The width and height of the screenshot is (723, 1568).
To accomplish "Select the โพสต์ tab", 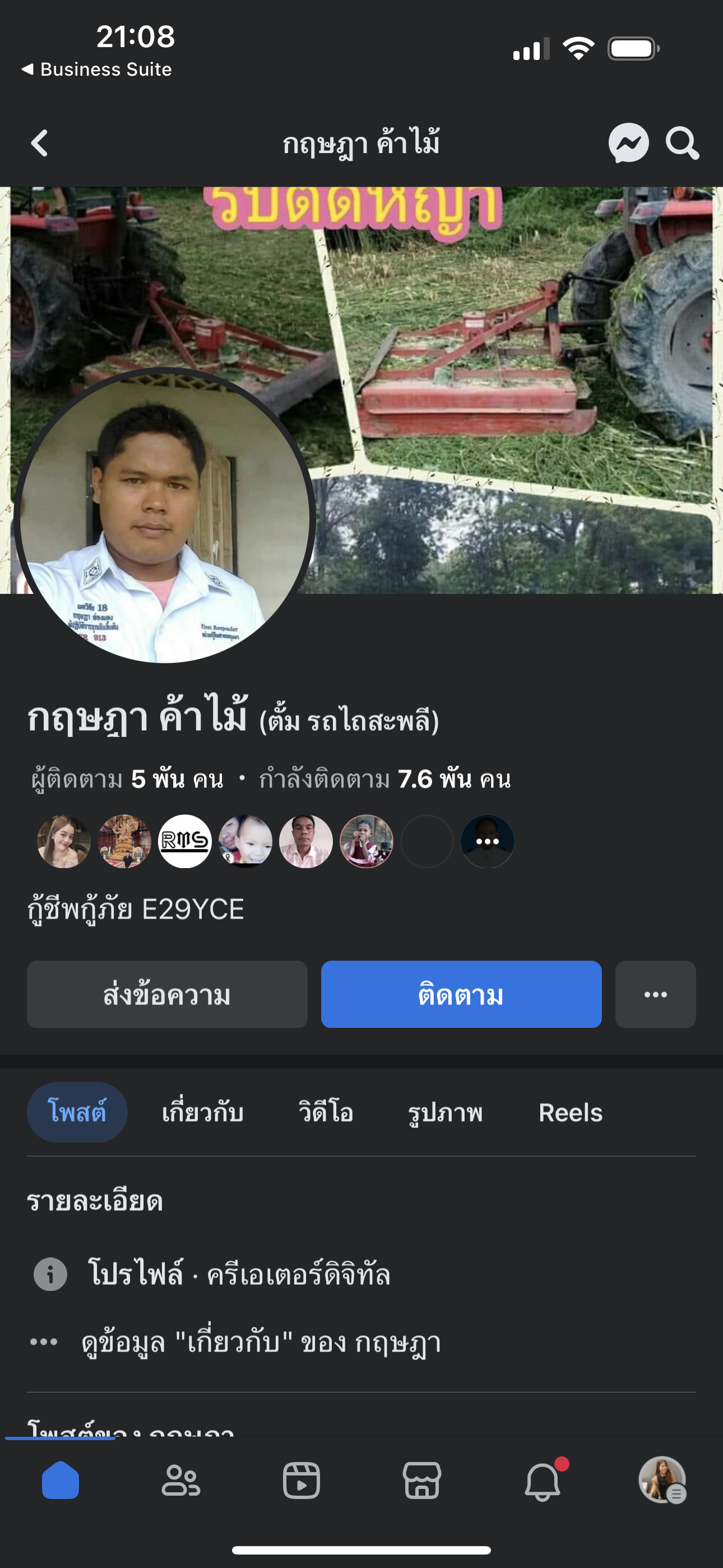I will tap(77, 1112).
